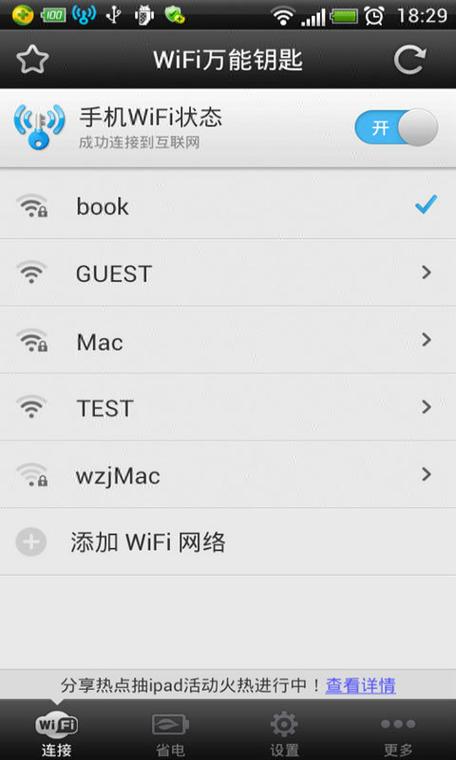Tap the star favorites icon

click(x=32, y=60)
